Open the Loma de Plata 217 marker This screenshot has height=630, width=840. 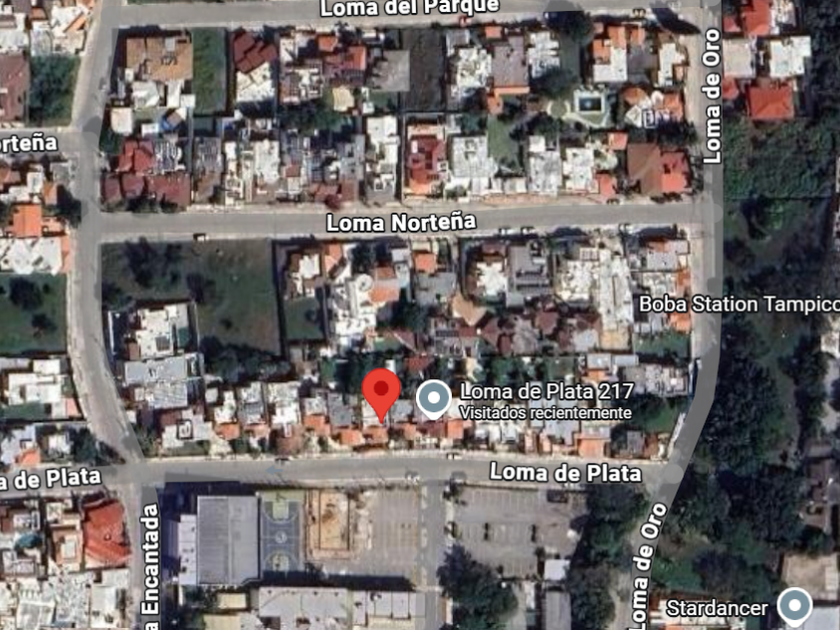(x=434, y=400)
